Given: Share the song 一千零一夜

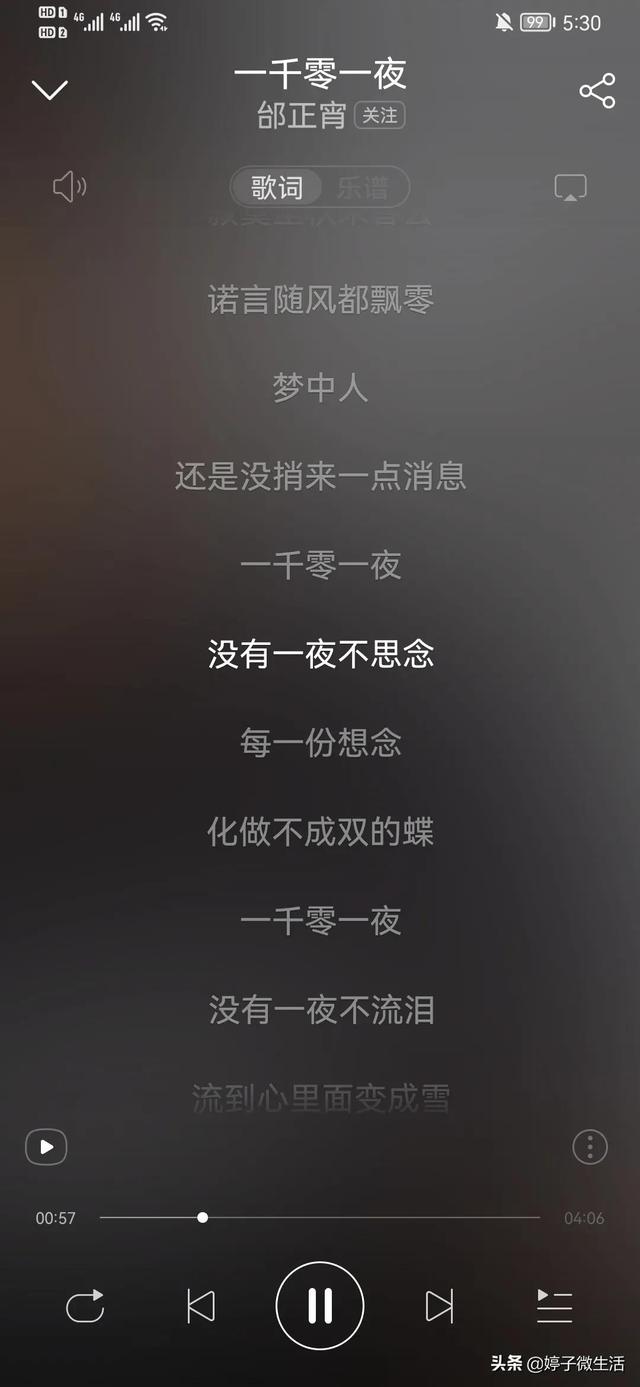Looking at the screenshot, I should pos(597,91).
